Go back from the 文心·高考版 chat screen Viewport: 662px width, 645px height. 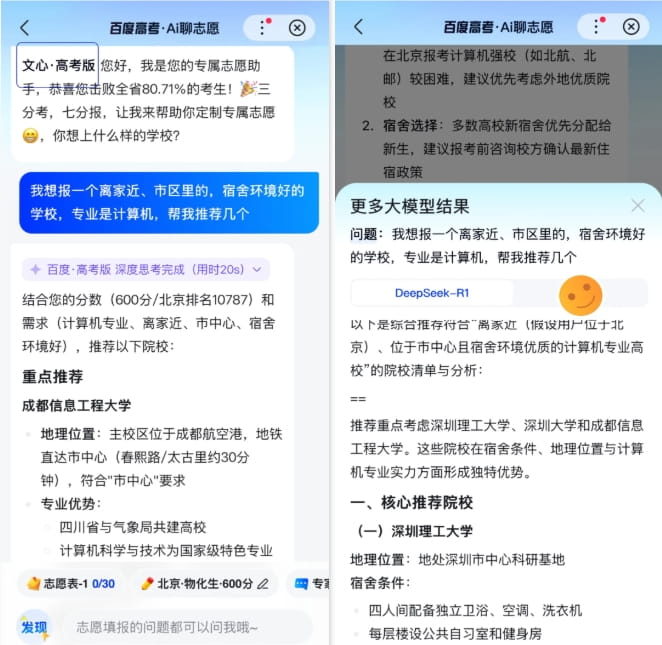point(25,28)
